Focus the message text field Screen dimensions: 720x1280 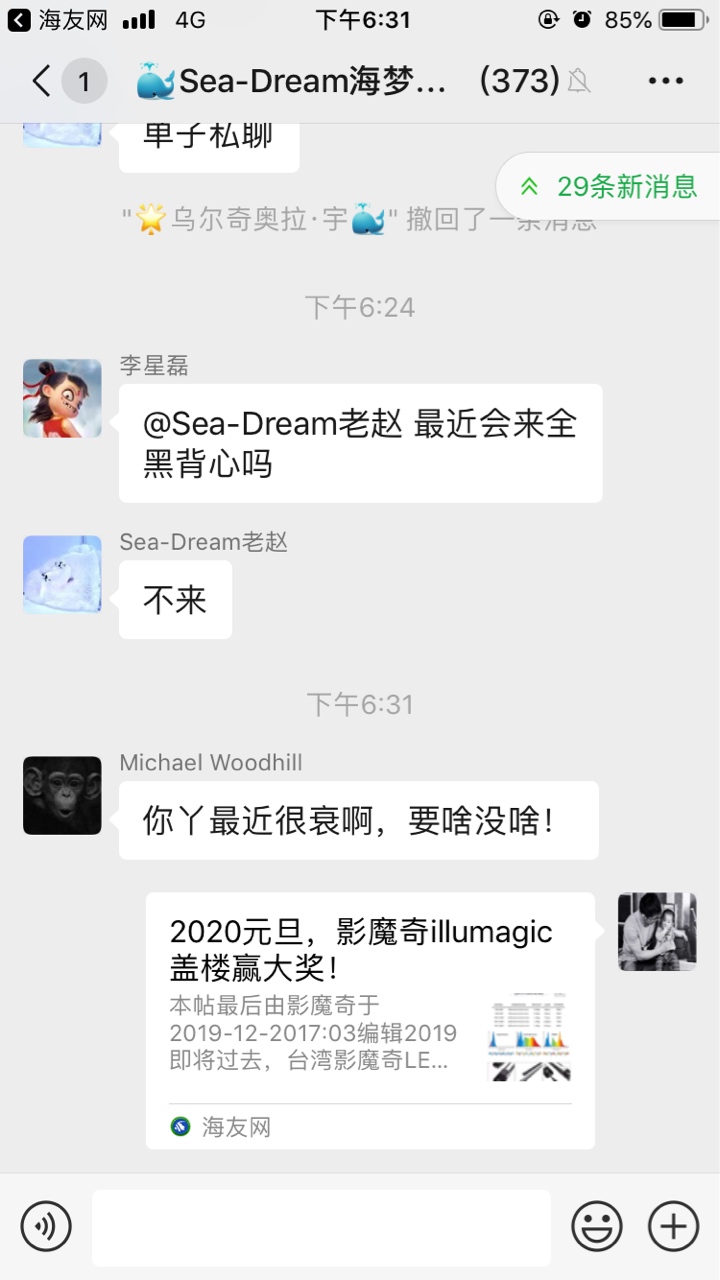click(320, 1227)
